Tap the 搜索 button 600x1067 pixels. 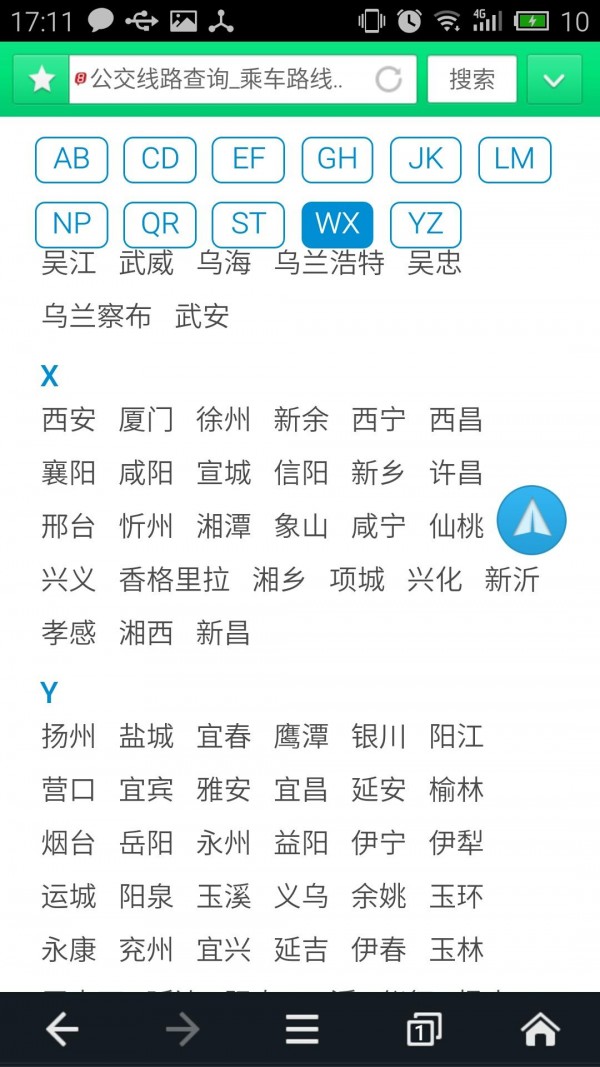pyautogui.click(x=472, y=80)
